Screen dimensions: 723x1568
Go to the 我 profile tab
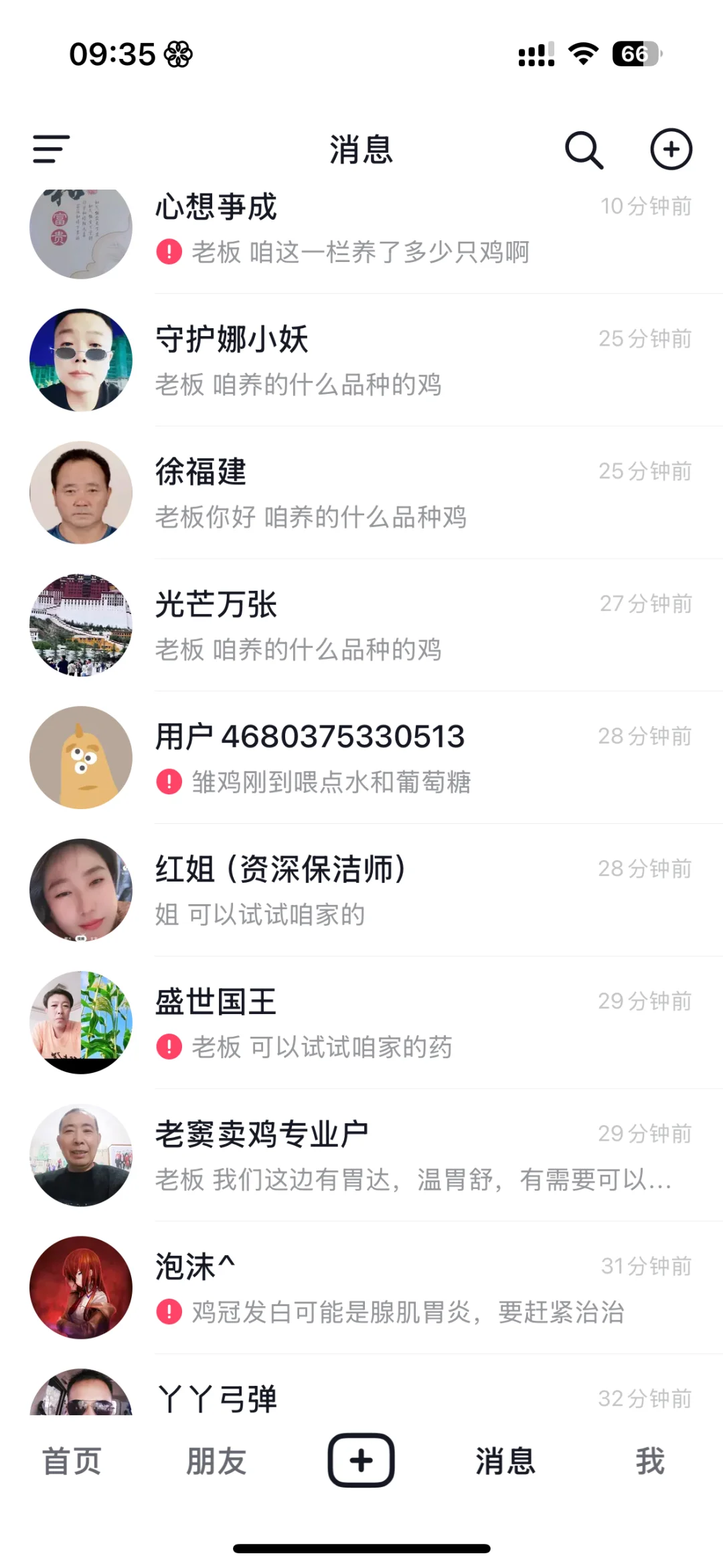point(649,1461)
